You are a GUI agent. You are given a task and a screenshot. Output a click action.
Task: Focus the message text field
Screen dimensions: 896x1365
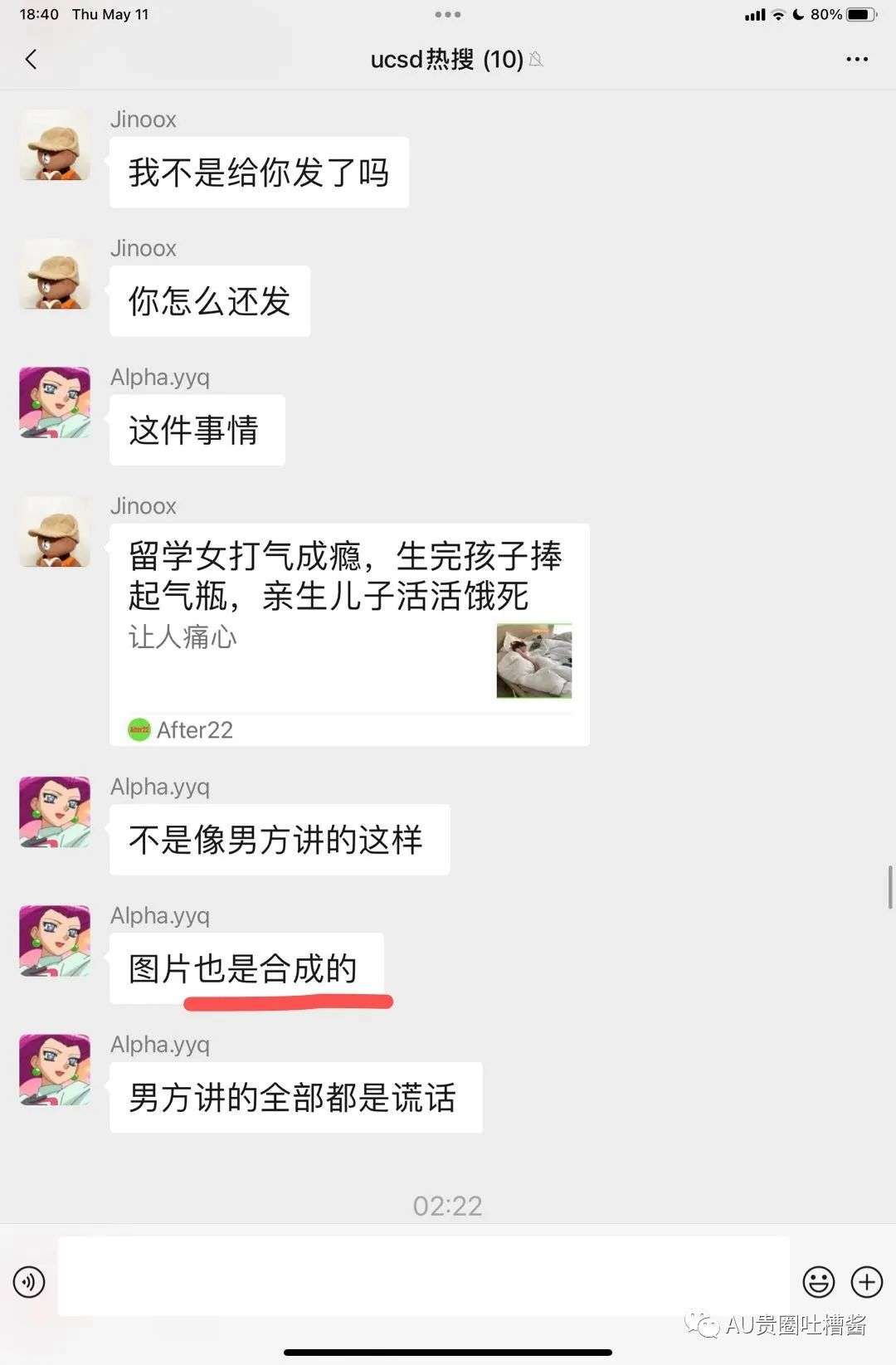pyautogui.click(x=423, y=1276)
